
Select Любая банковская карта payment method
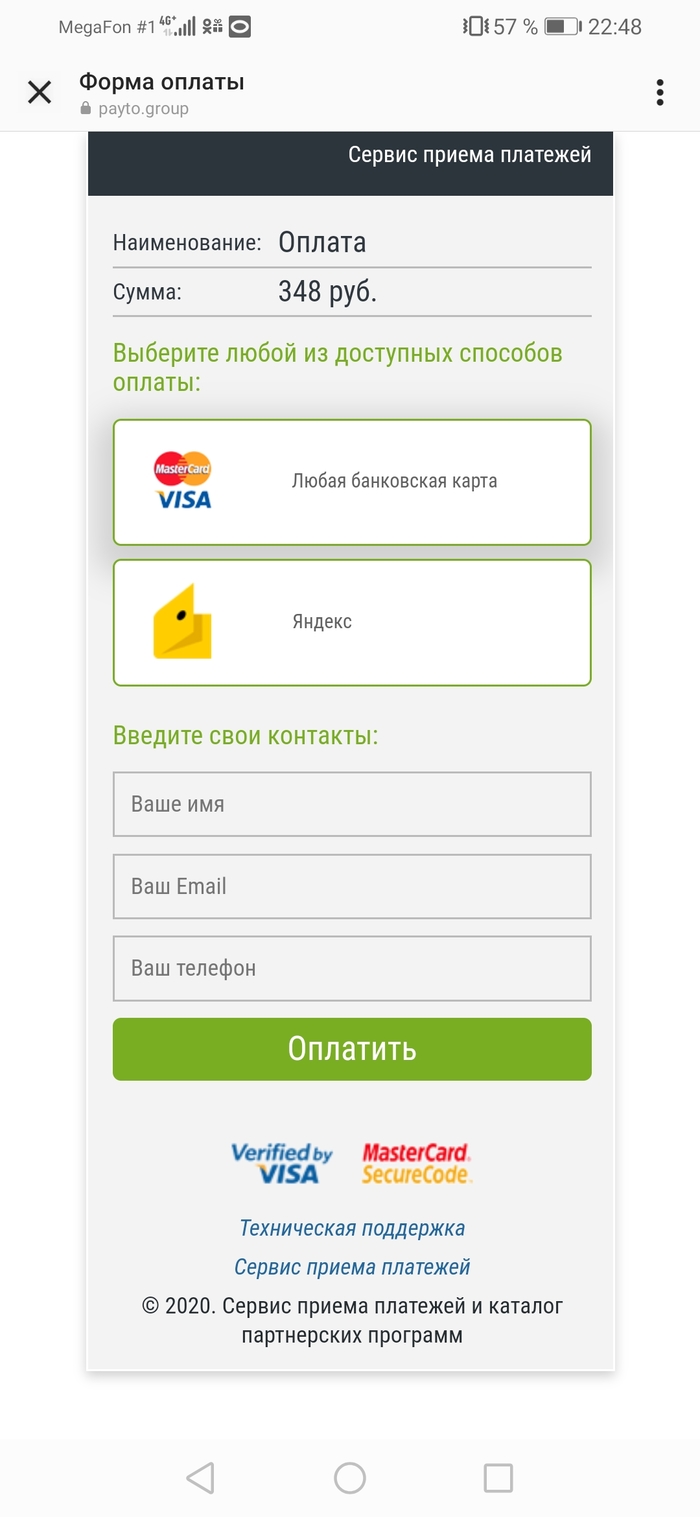[352, 482]
